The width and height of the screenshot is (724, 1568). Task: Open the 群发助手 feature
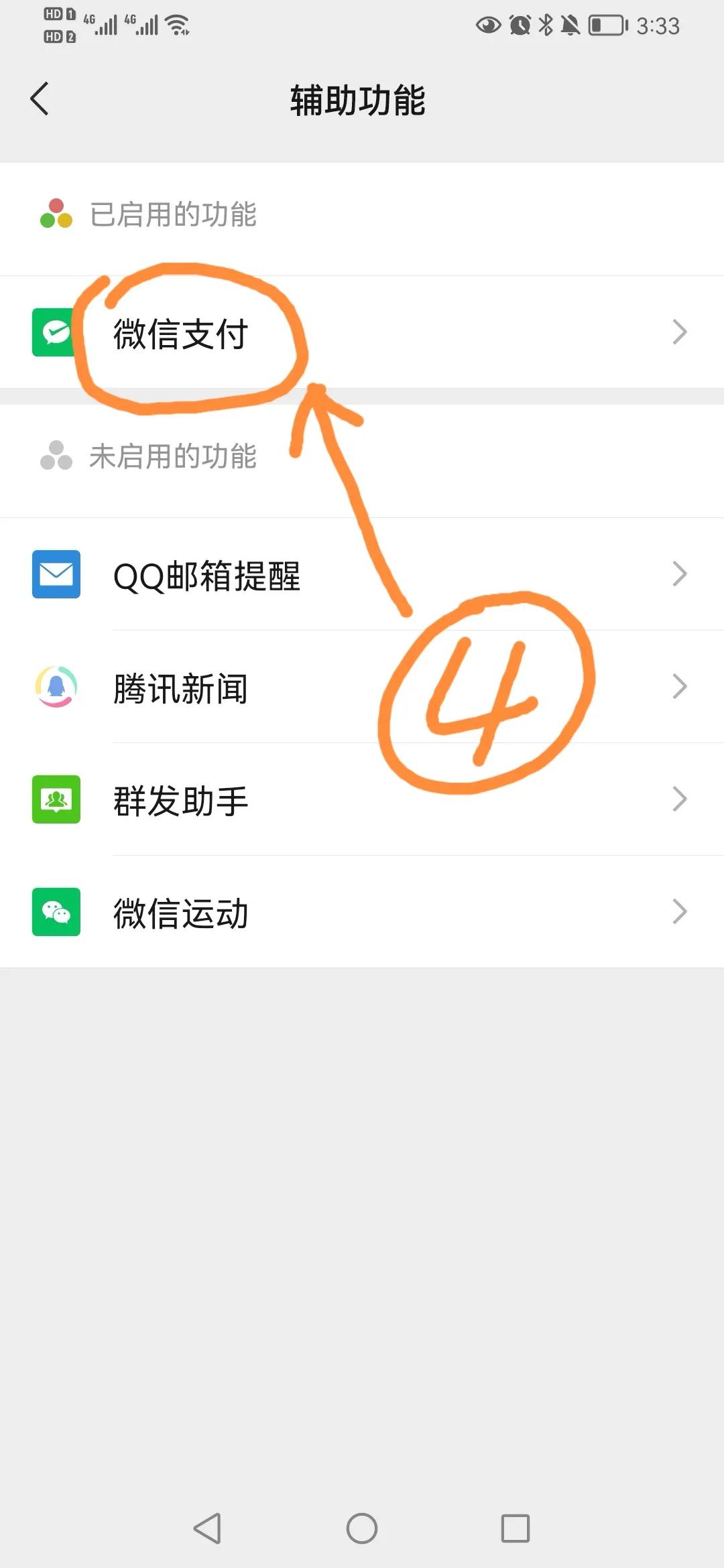tap(362, 800)
